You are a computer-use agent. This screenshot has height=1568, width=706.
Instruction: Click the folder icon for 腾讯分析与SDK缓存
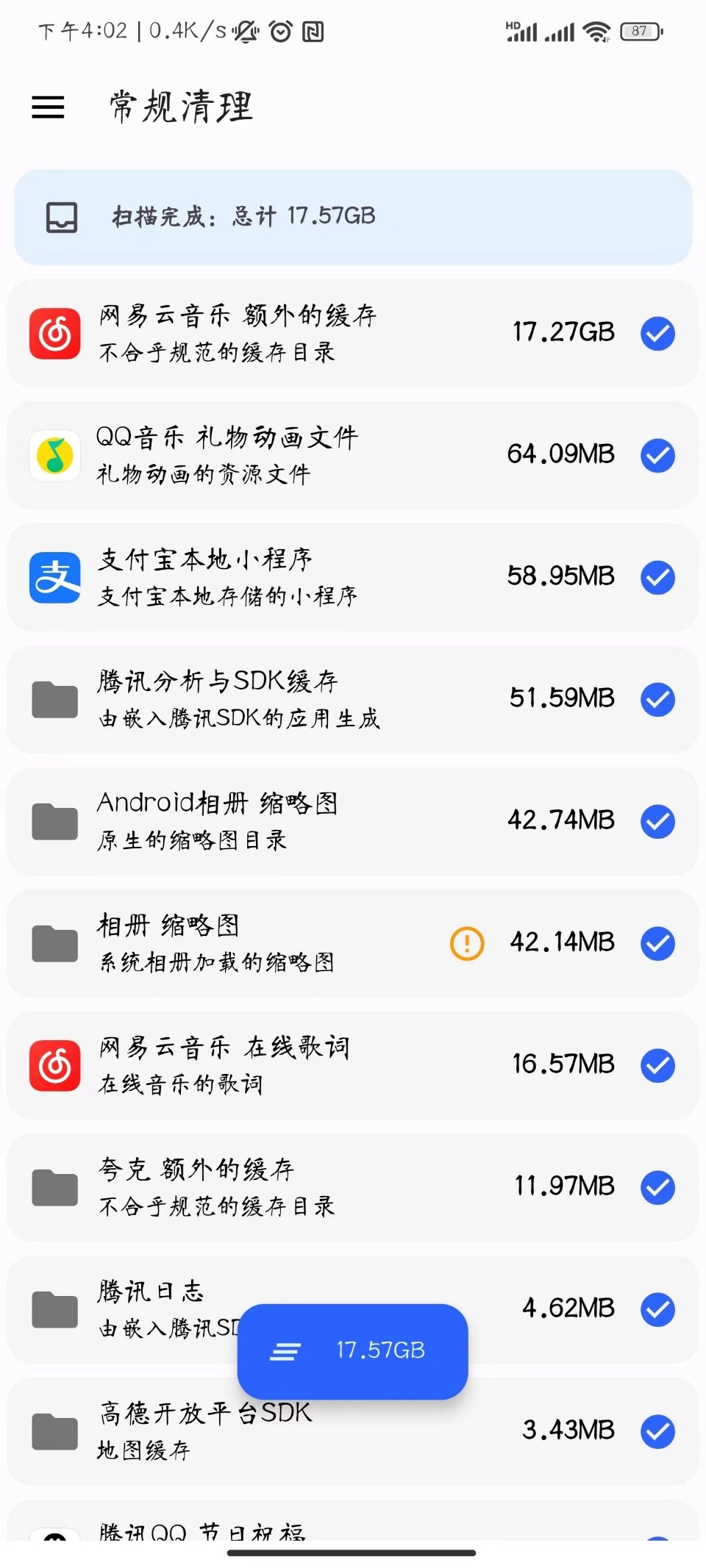[54, 699]
